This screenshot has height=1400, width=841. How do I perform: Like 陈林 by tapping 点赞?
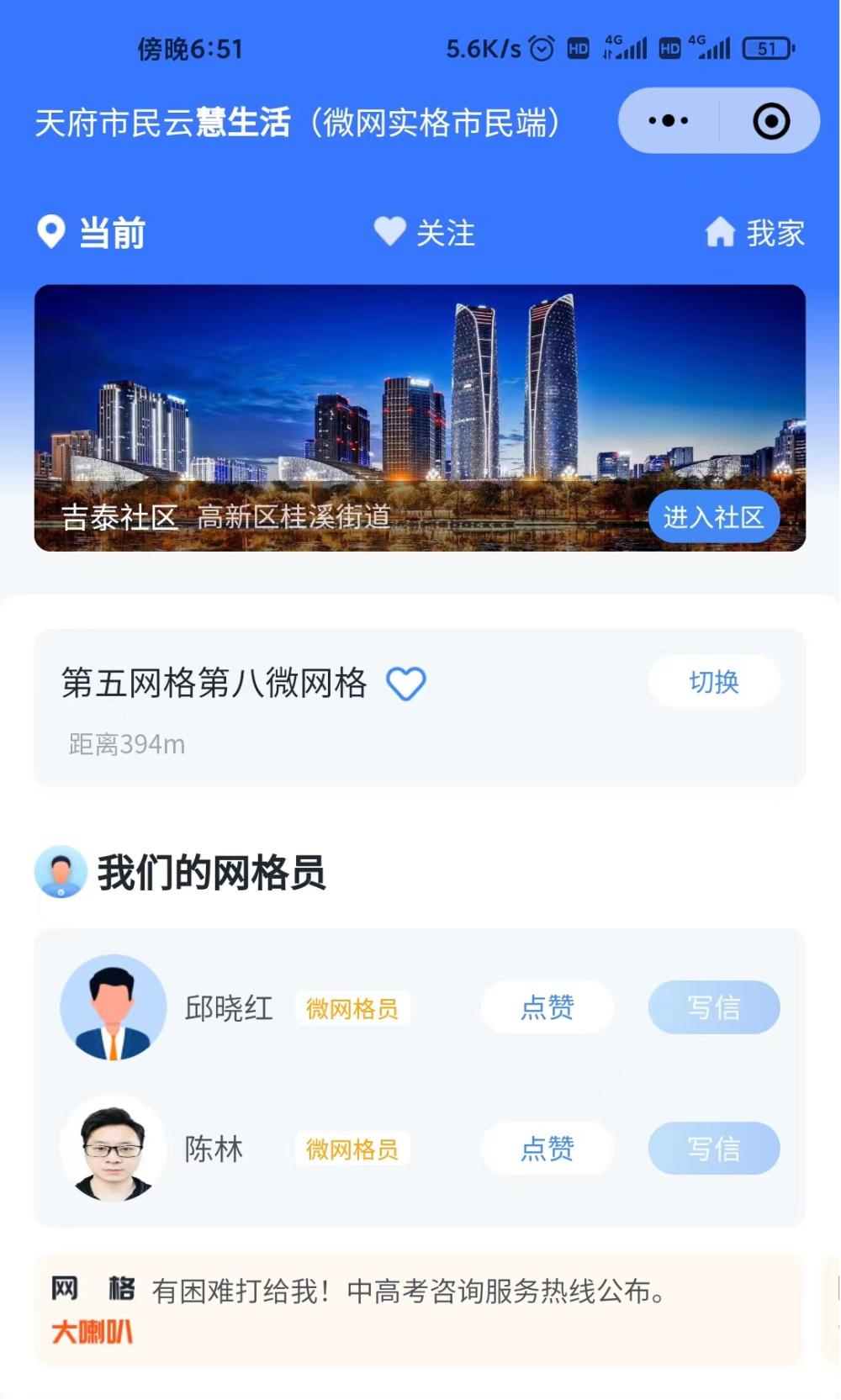547,1149
